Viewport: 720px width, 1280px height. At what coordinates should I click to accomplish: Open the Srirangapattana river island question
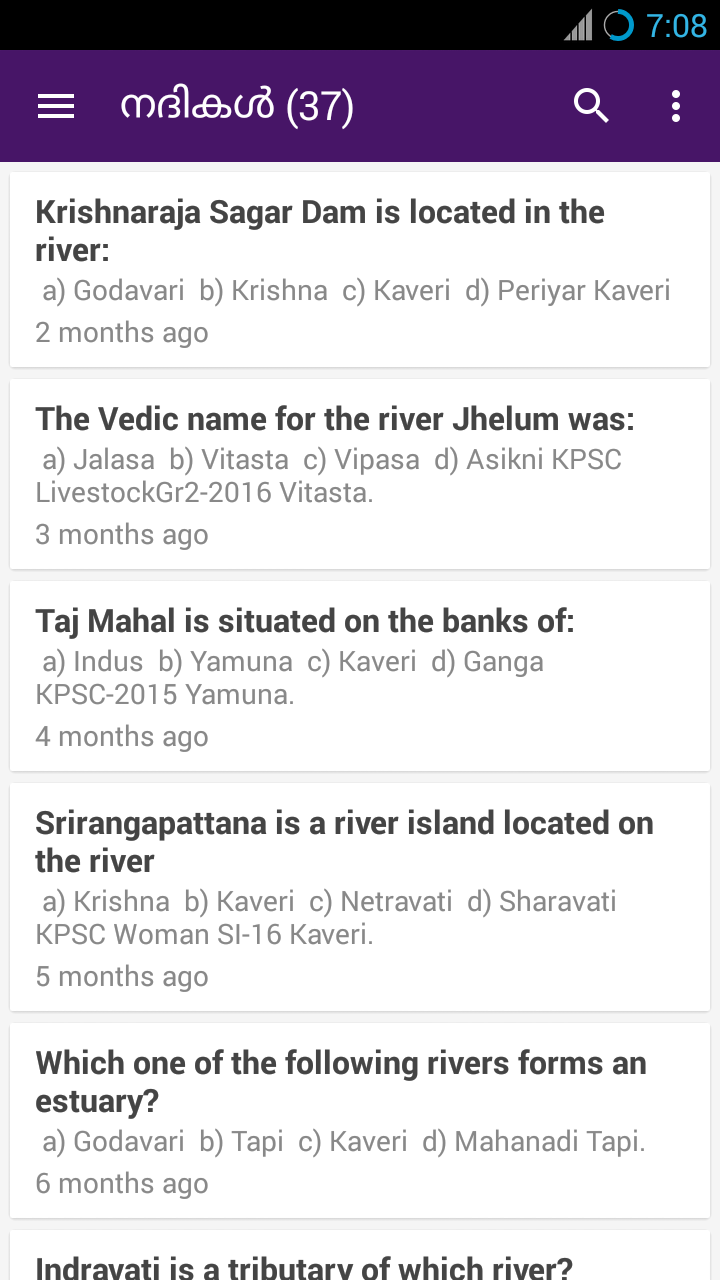tap(360, 897)
